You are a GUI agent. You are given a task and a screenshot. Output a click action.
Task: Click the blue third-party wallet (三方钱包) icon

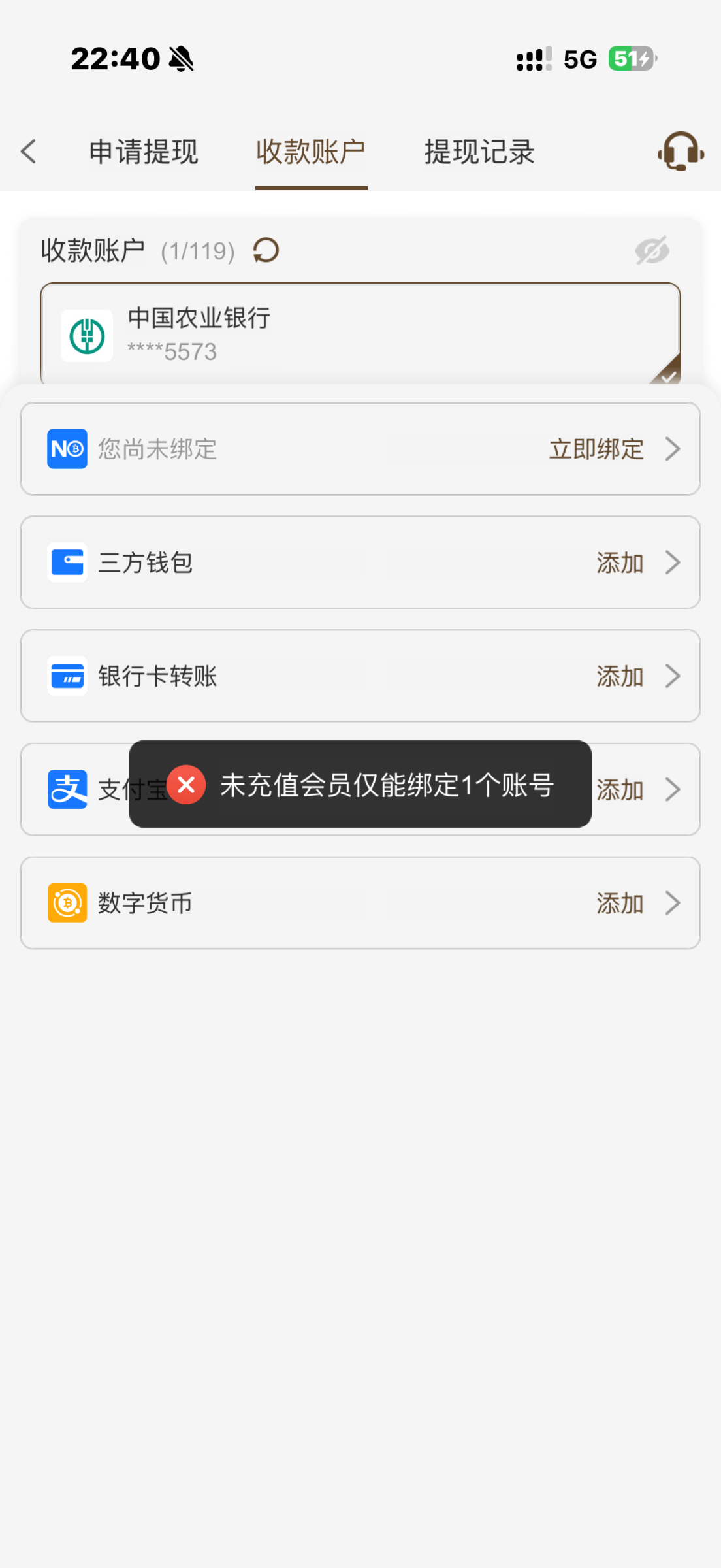(x=67, y=563)
